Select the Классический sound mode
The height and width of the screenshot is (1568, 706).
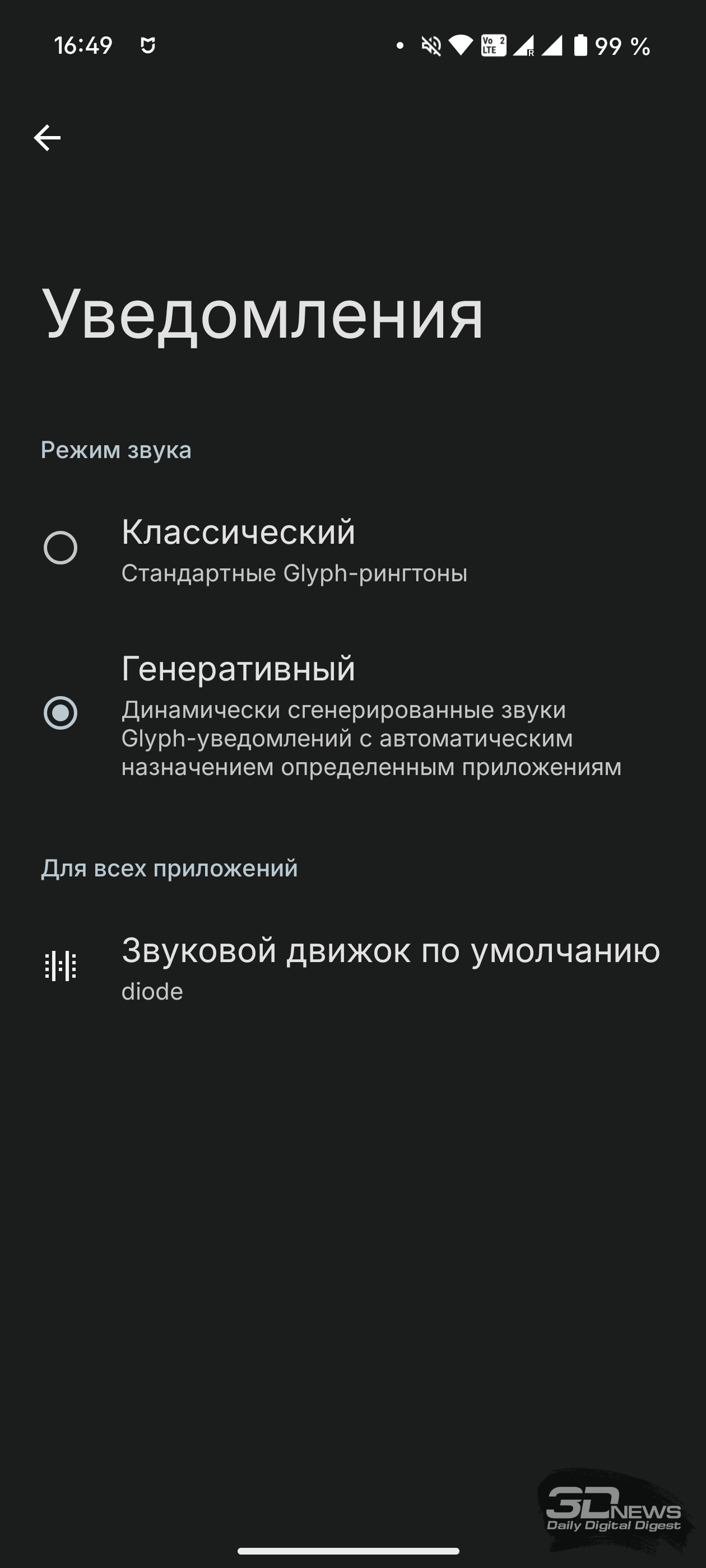352,548
